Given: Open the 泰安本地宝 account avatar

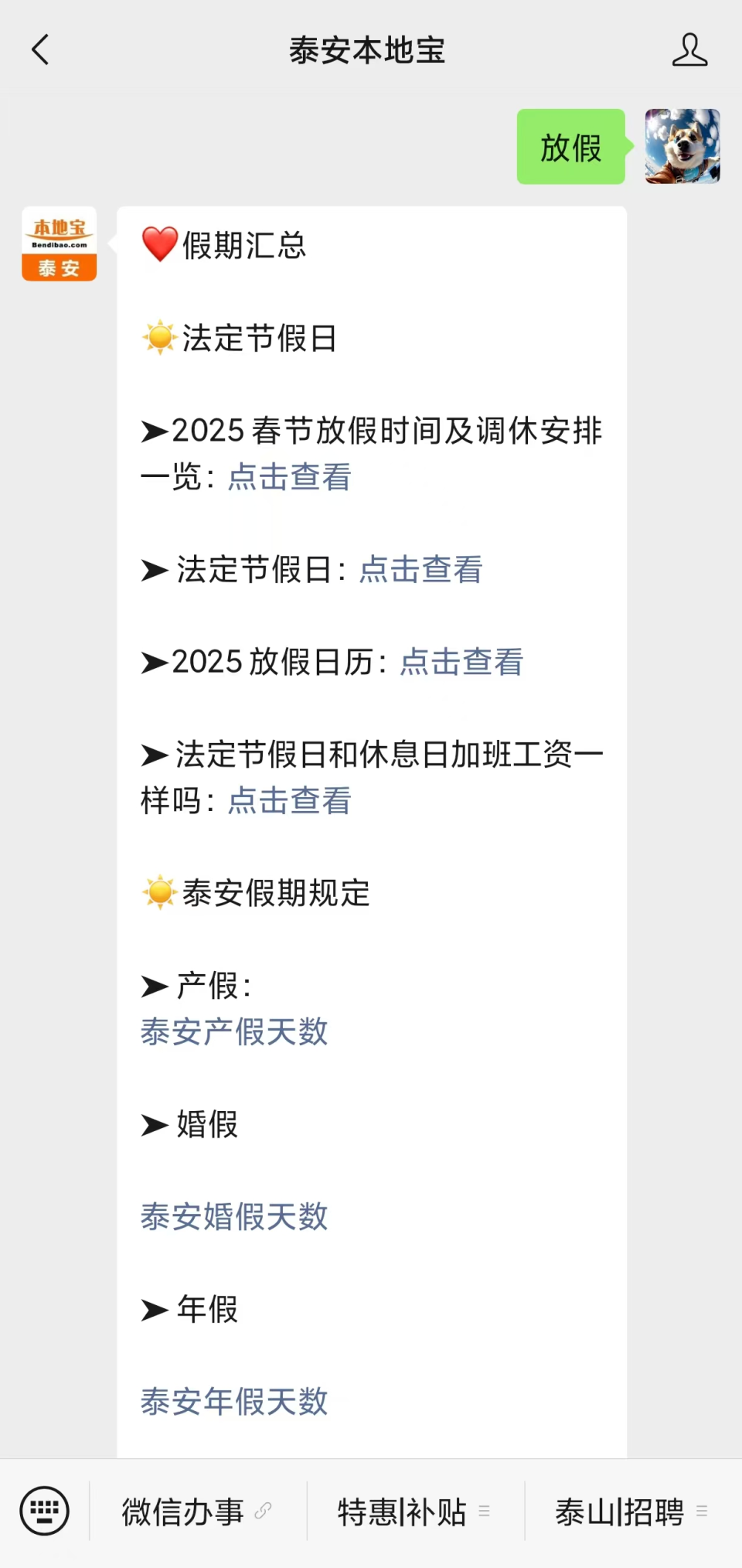Looking at the screenshot, I should [x=59, y=243].
